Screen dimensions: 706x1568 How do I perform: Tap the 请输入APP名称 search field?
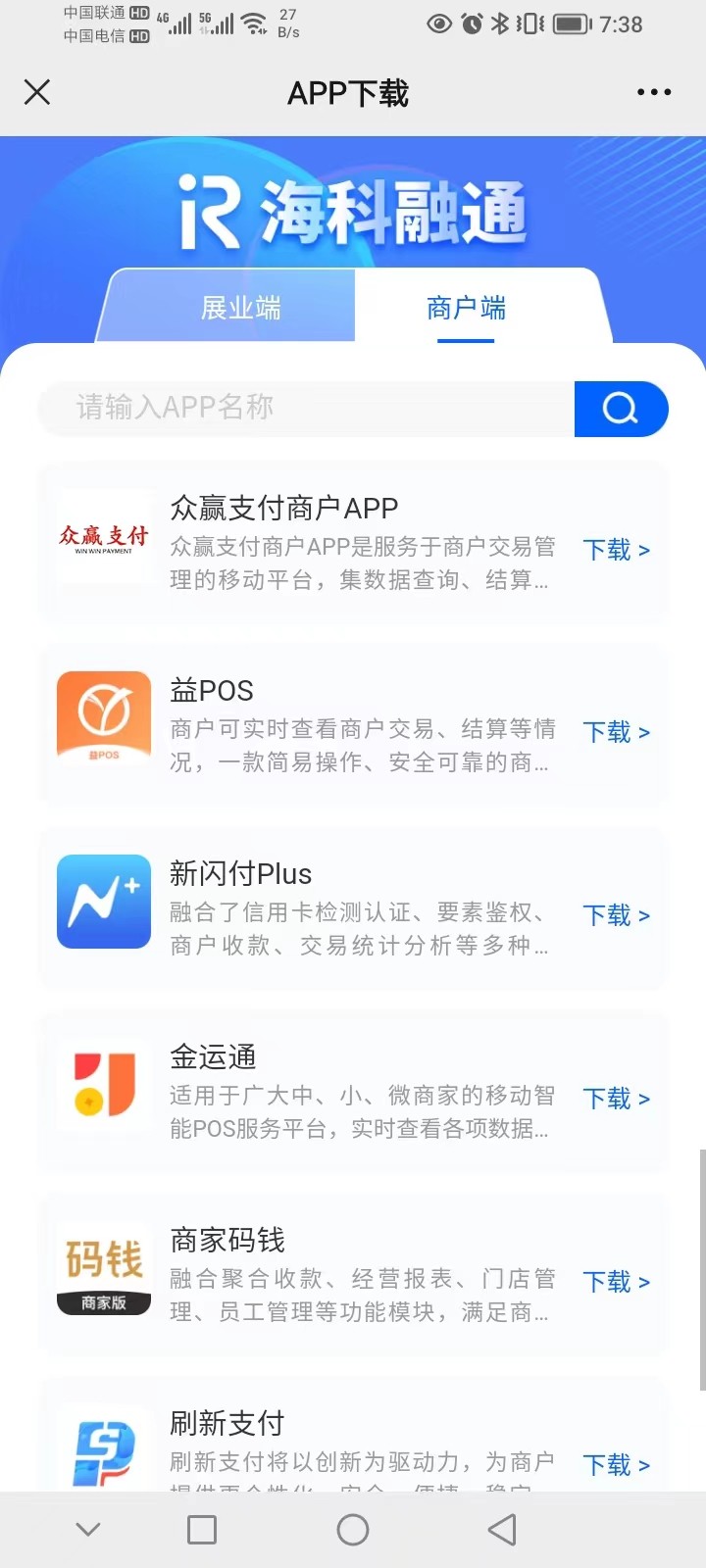306,408
